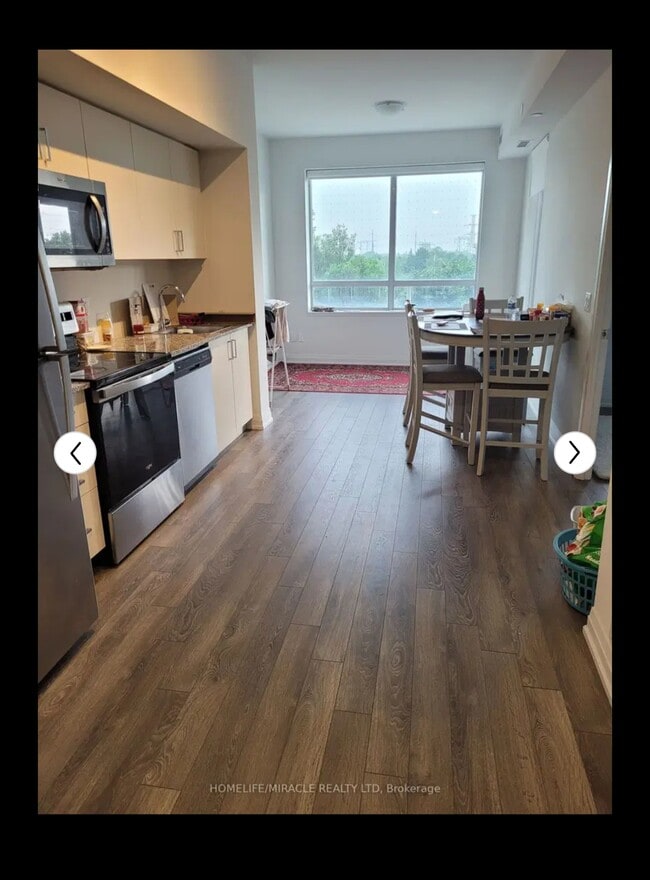Show the next listing photo

[x=574, y=452]
